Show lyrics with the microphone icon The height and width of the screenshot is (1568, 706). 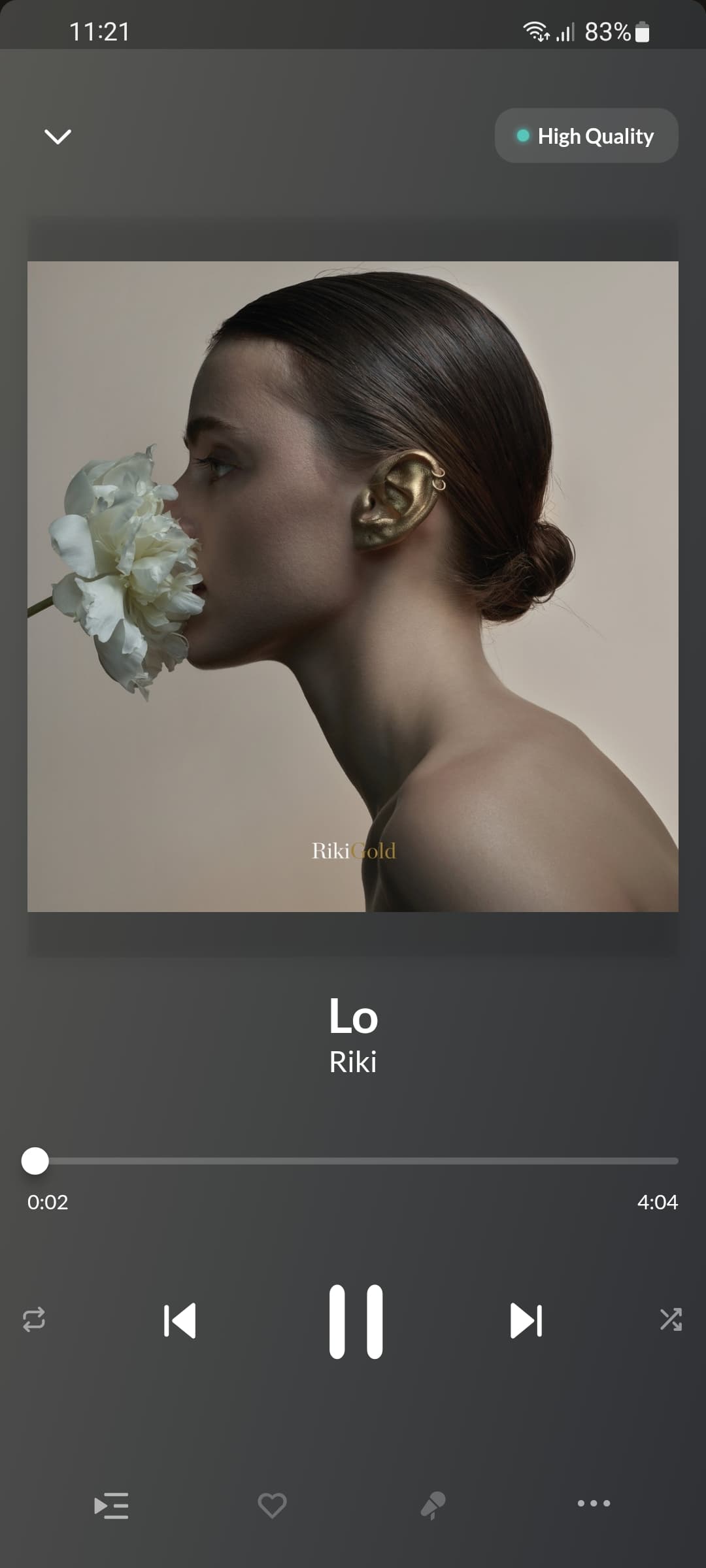pos(433,1505)
